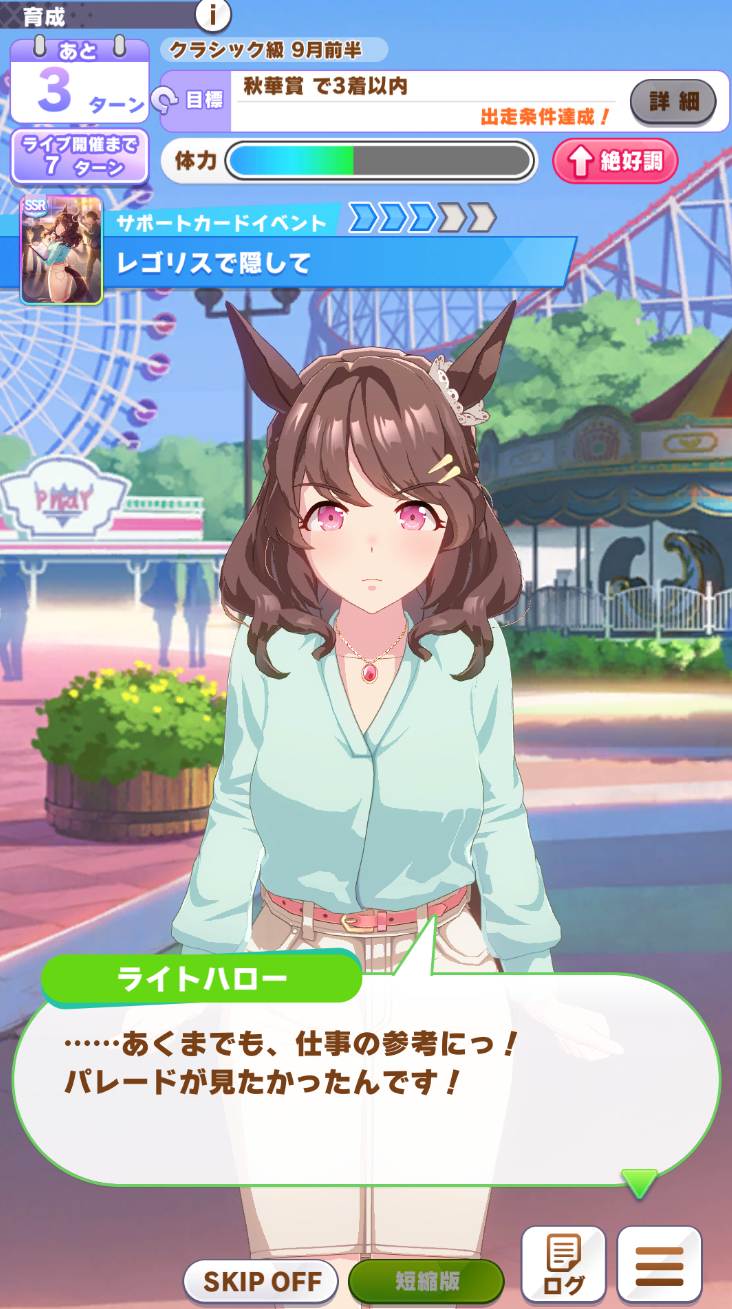
Task: Open the ログ dialogue log
Action: 563,1264
